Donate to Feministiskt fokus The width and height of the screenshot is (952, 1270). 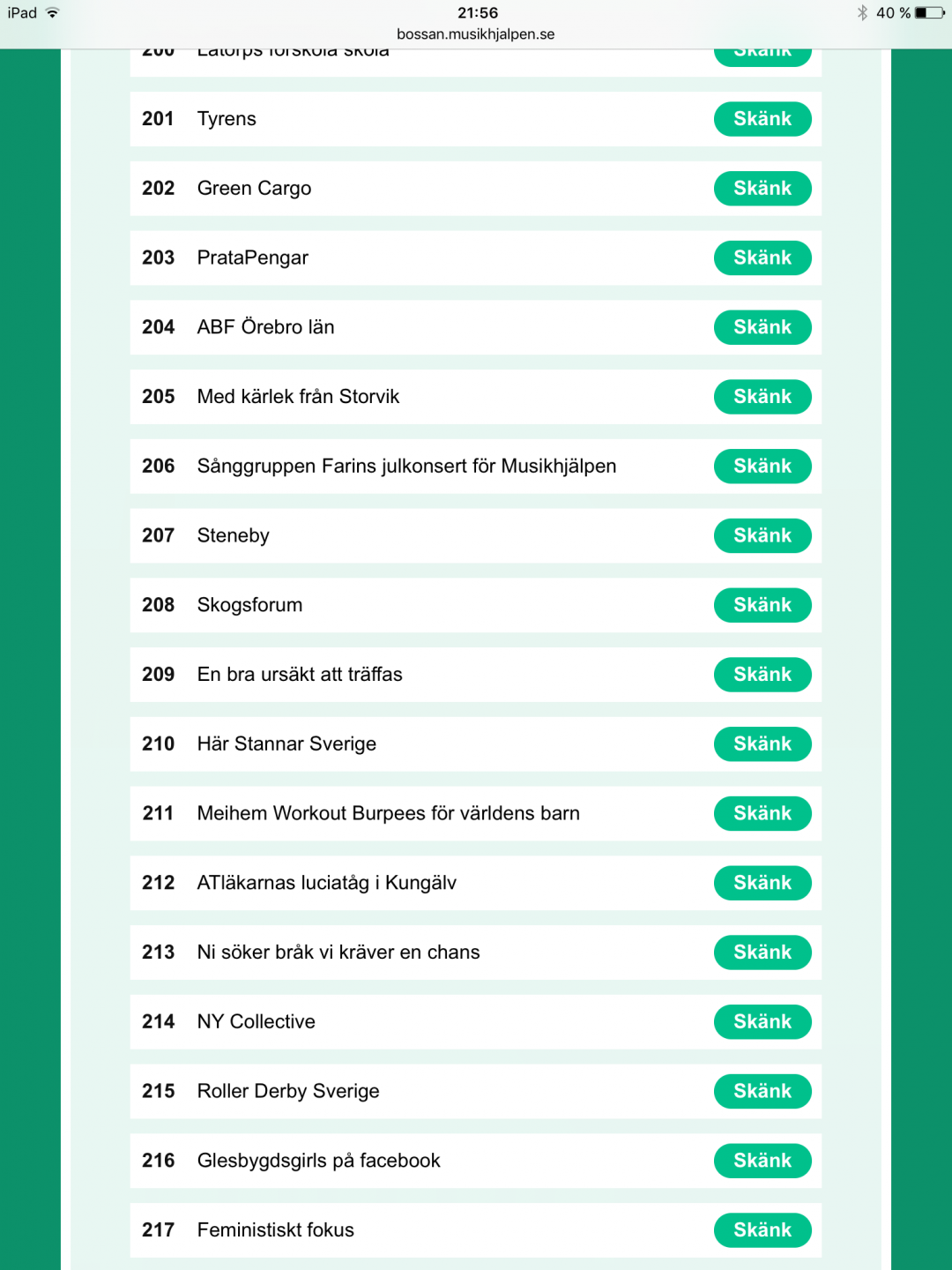[762, 1230]
